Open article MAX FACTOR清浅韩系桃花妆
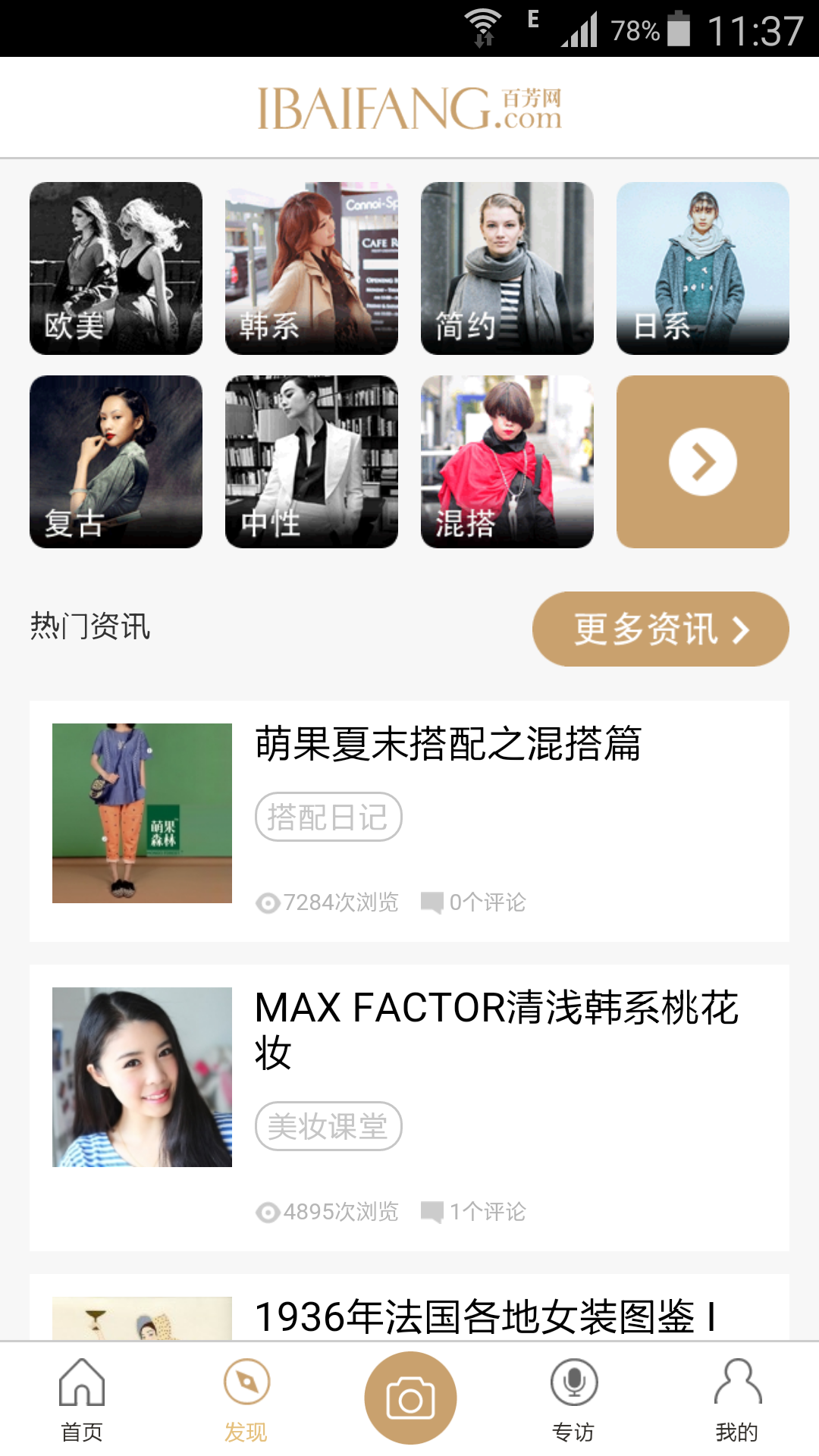The image size is (819, 1456). (496, 1028)
